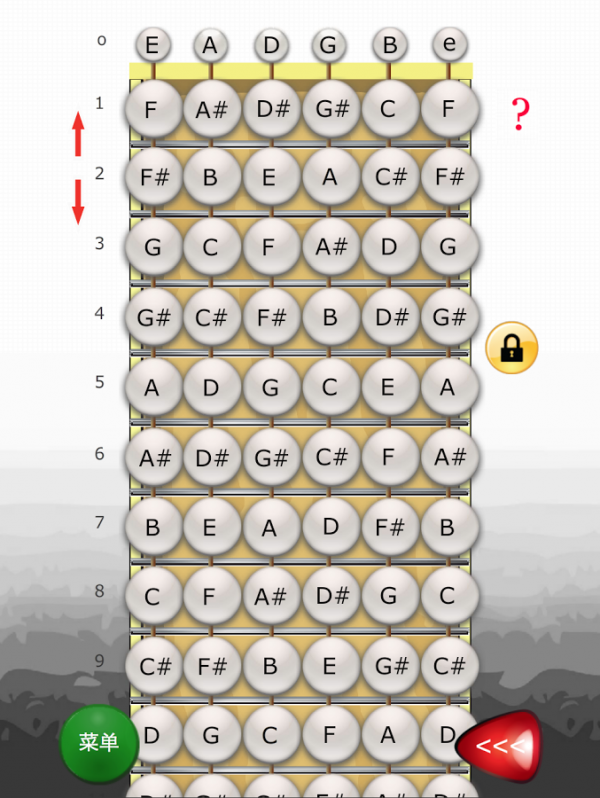
Task: Select the F note on fret 6
Action: coord(389,457)
